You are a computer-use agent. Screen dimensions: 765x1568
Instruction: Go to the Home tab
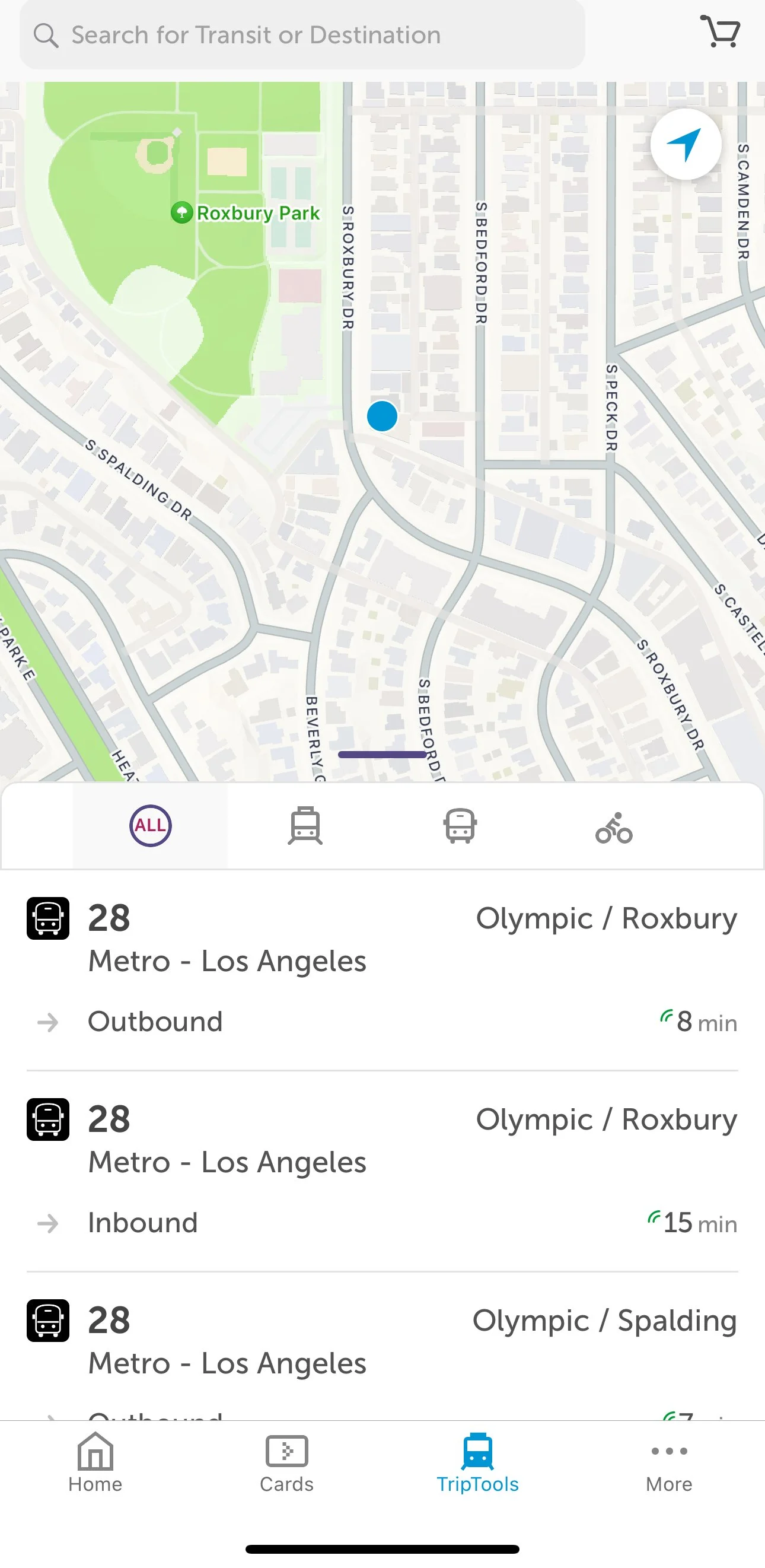95,1462
